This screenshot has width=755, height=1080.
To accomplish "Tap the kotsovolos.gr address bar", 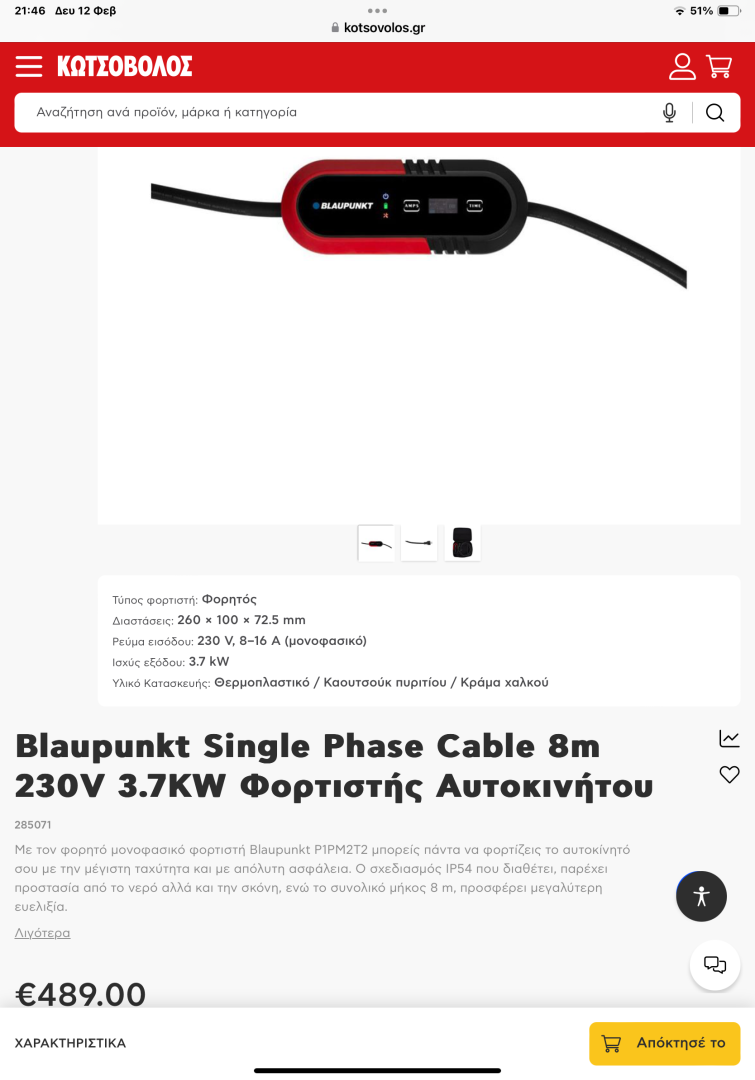I will pyautogui.click(x=378, y=28).
